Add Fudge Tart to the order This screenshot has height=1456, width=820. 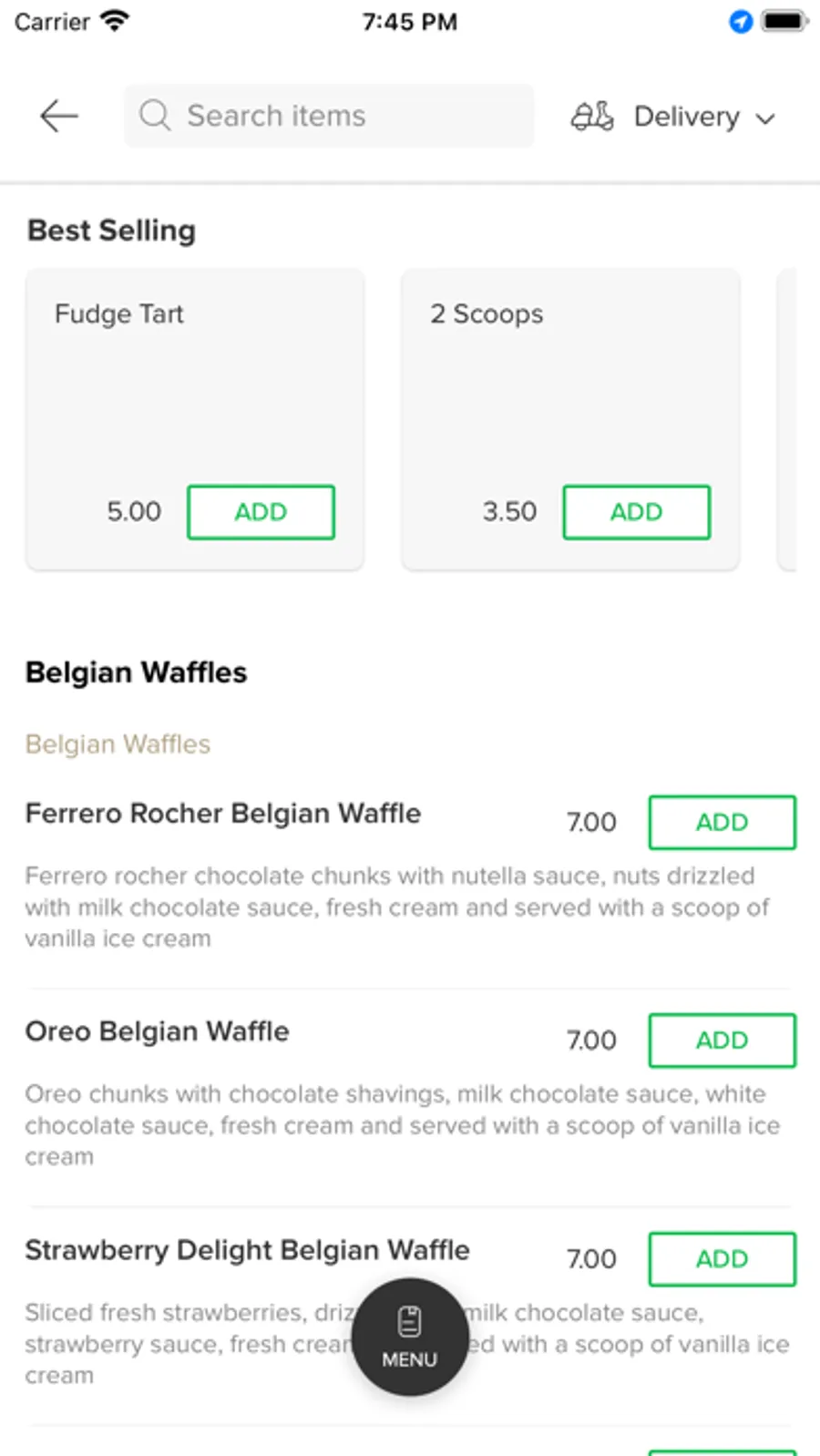(261, 512)
